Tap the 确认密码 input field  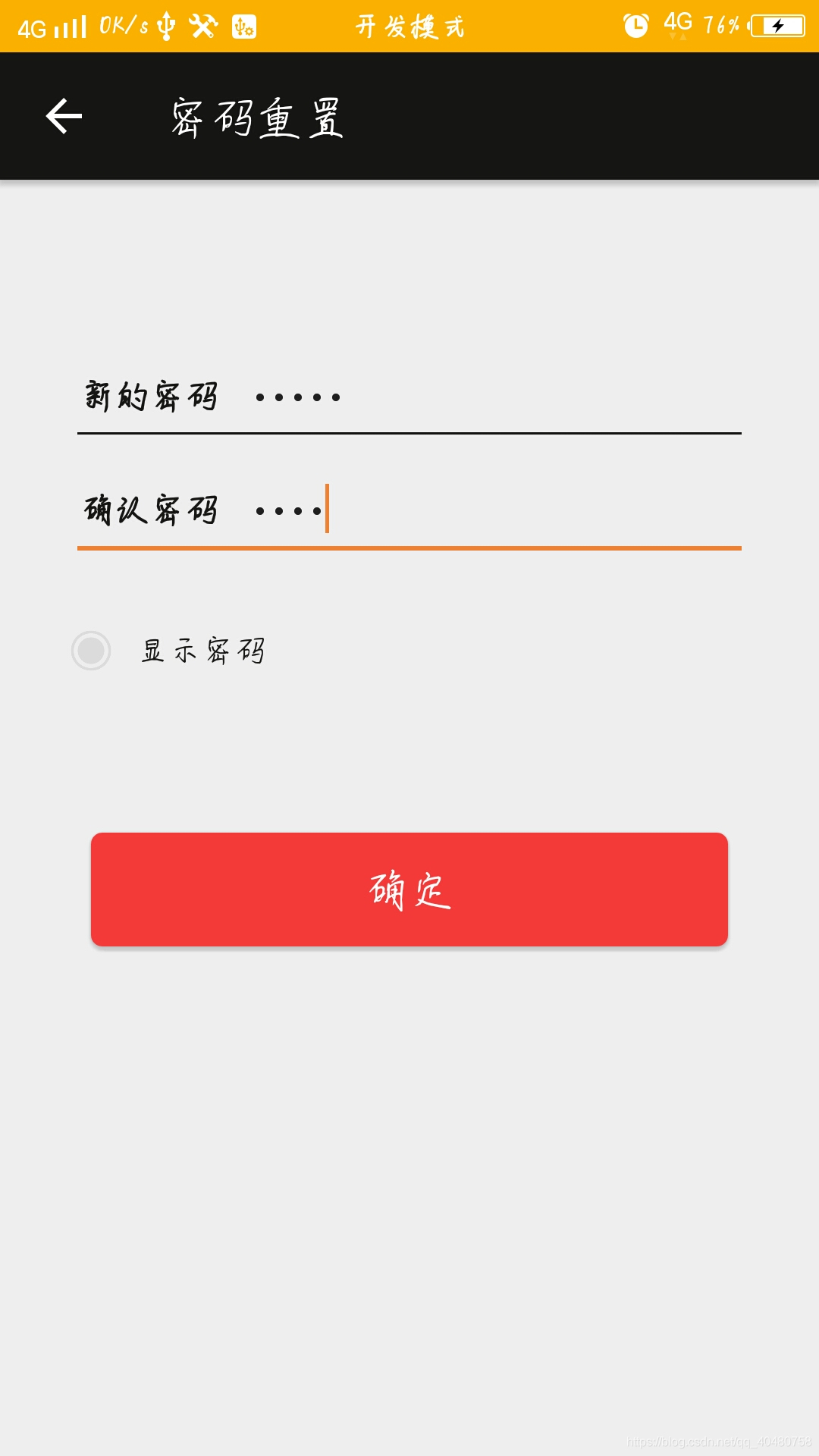[x=485, y=510]
